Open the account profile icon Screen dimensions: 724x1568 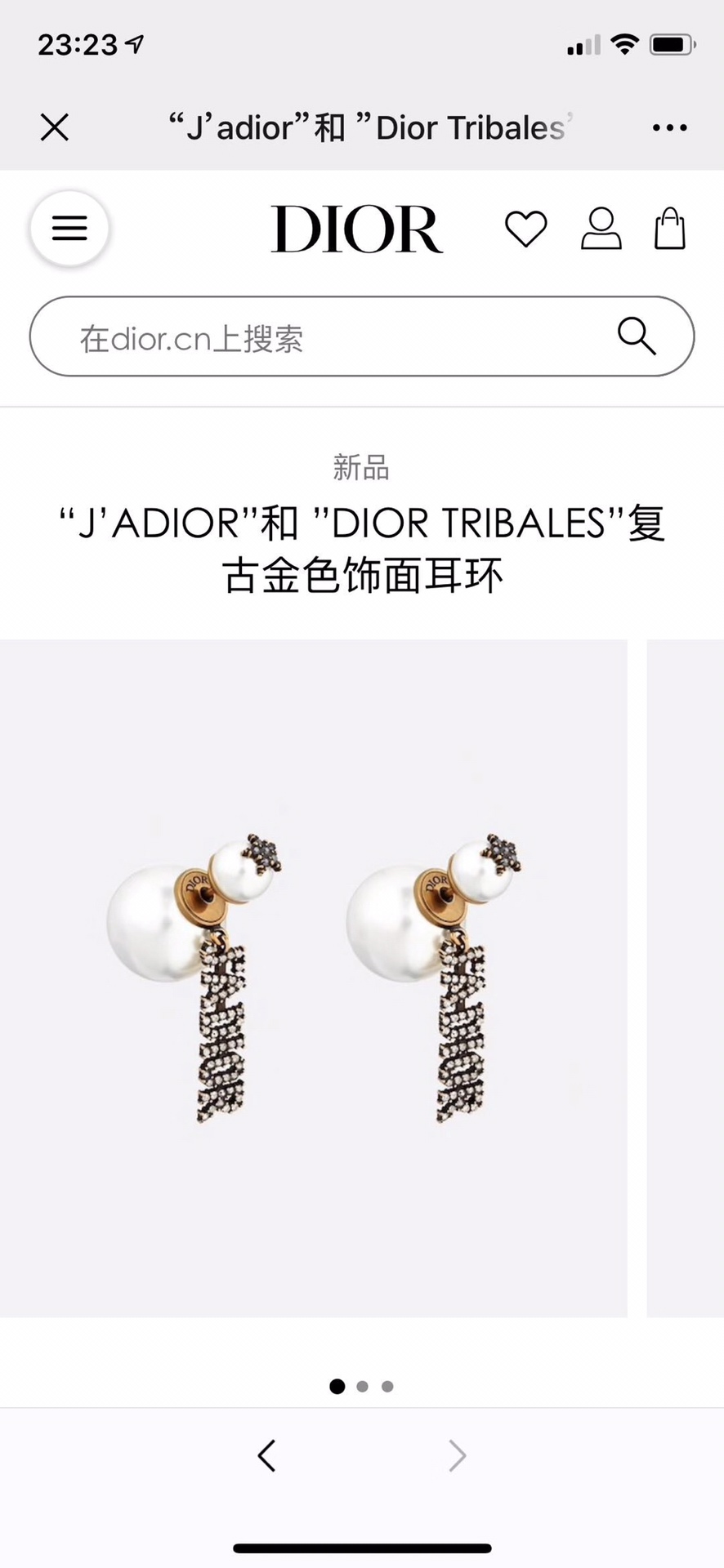[601, 228]
